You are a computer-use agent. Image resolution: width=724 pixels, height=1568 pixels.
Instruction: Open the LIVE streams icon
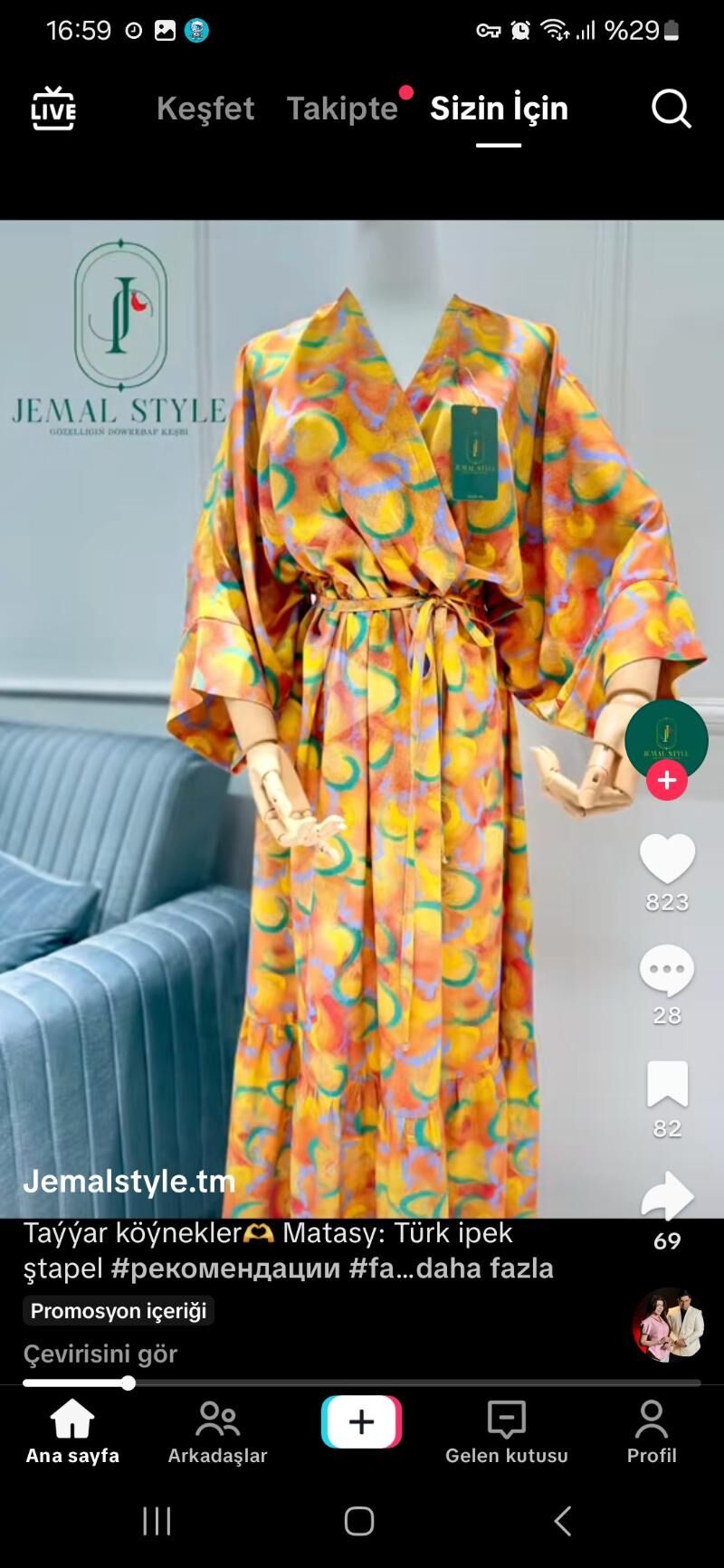[x=53, y=109]
